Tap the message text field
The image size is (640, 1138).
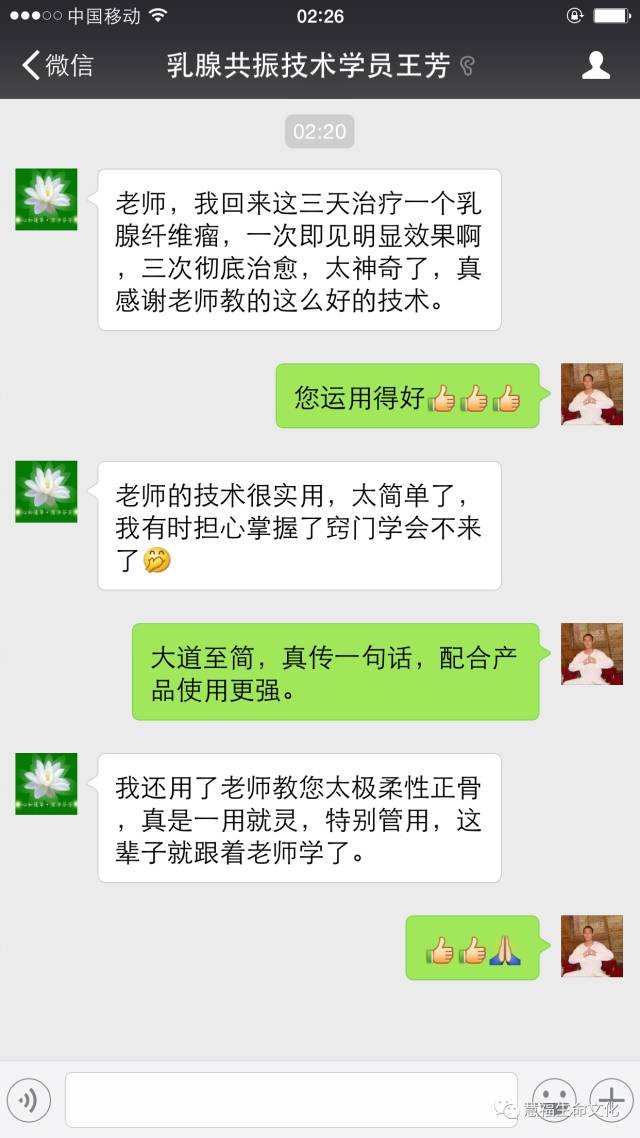[x=290, y=1100]
